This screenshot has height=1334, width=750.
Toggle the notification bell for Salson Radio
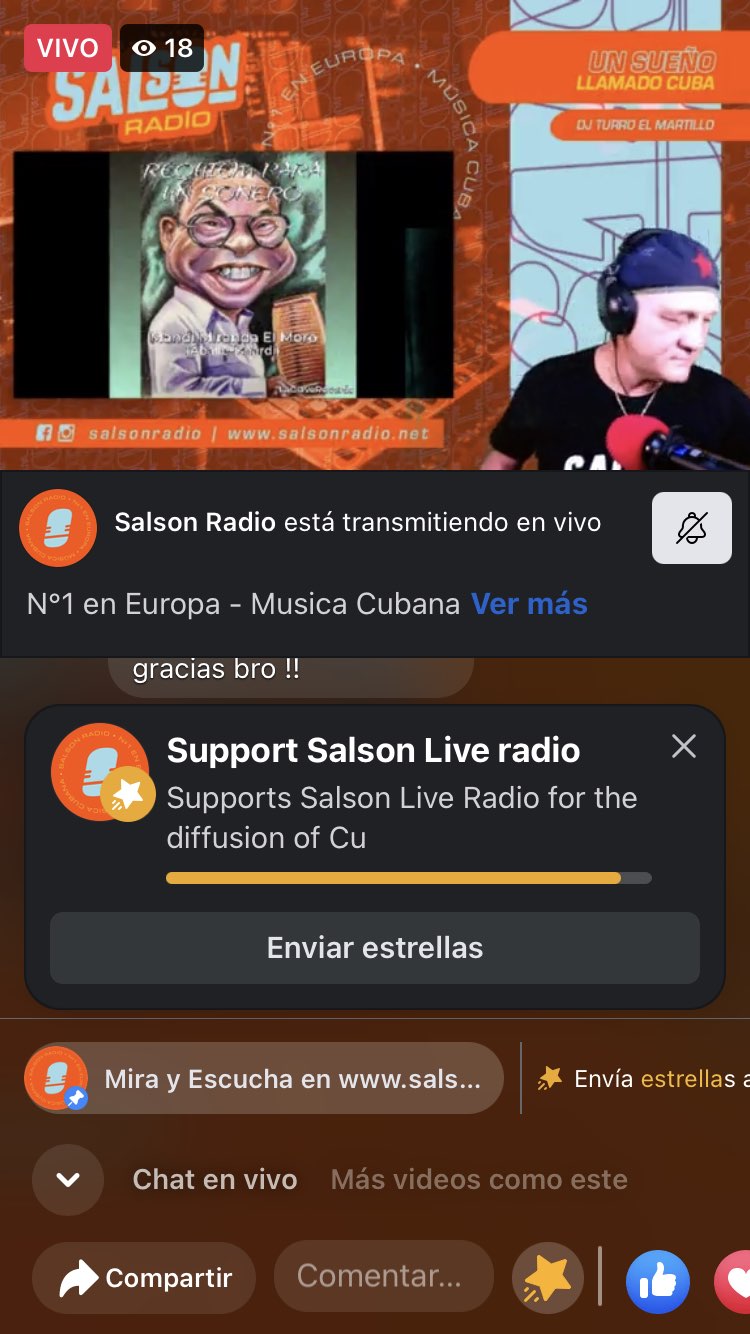[691, 528]
